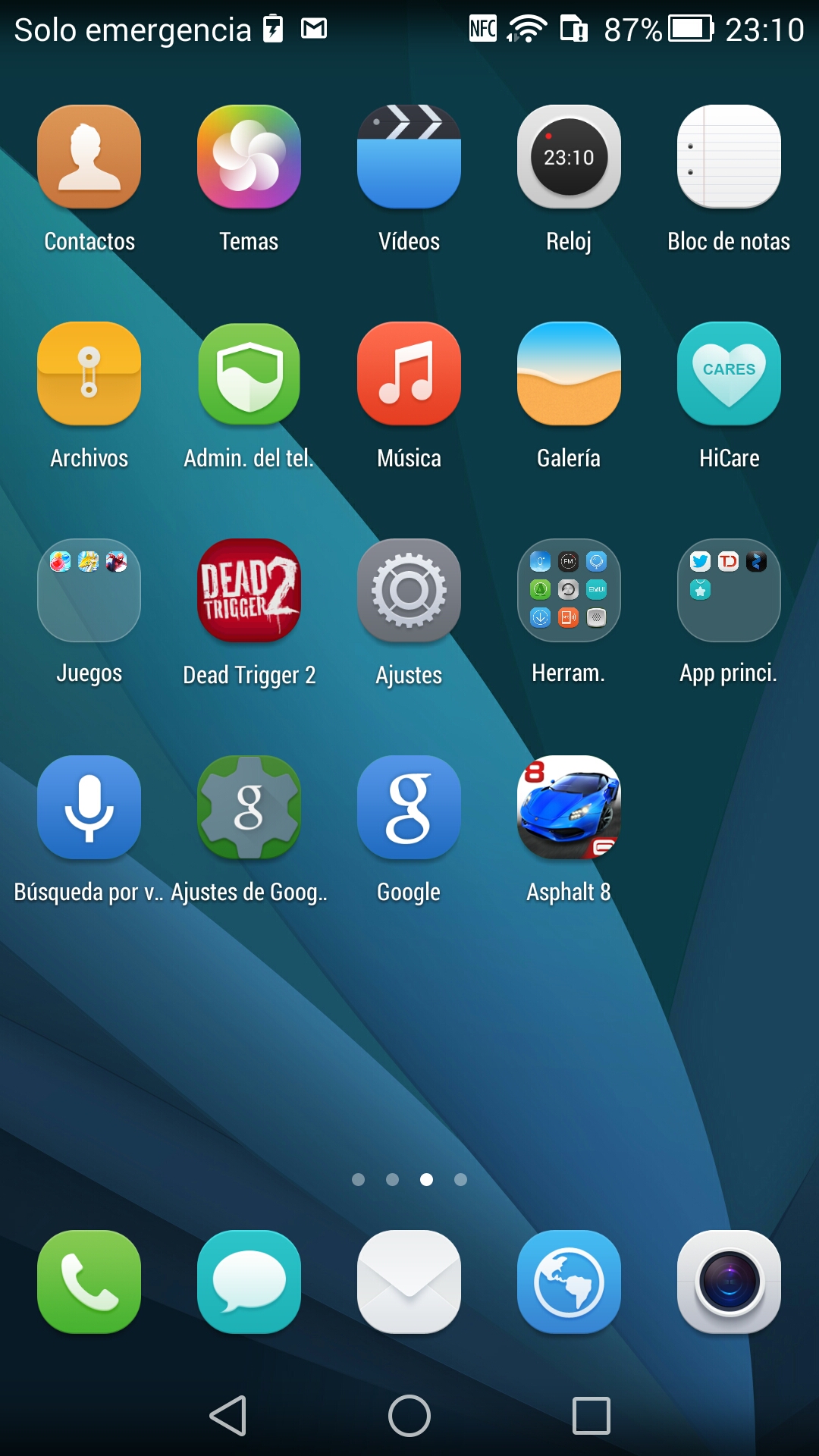Open the Reloj clock app
Screen dimensions: 819x1456
569,157
